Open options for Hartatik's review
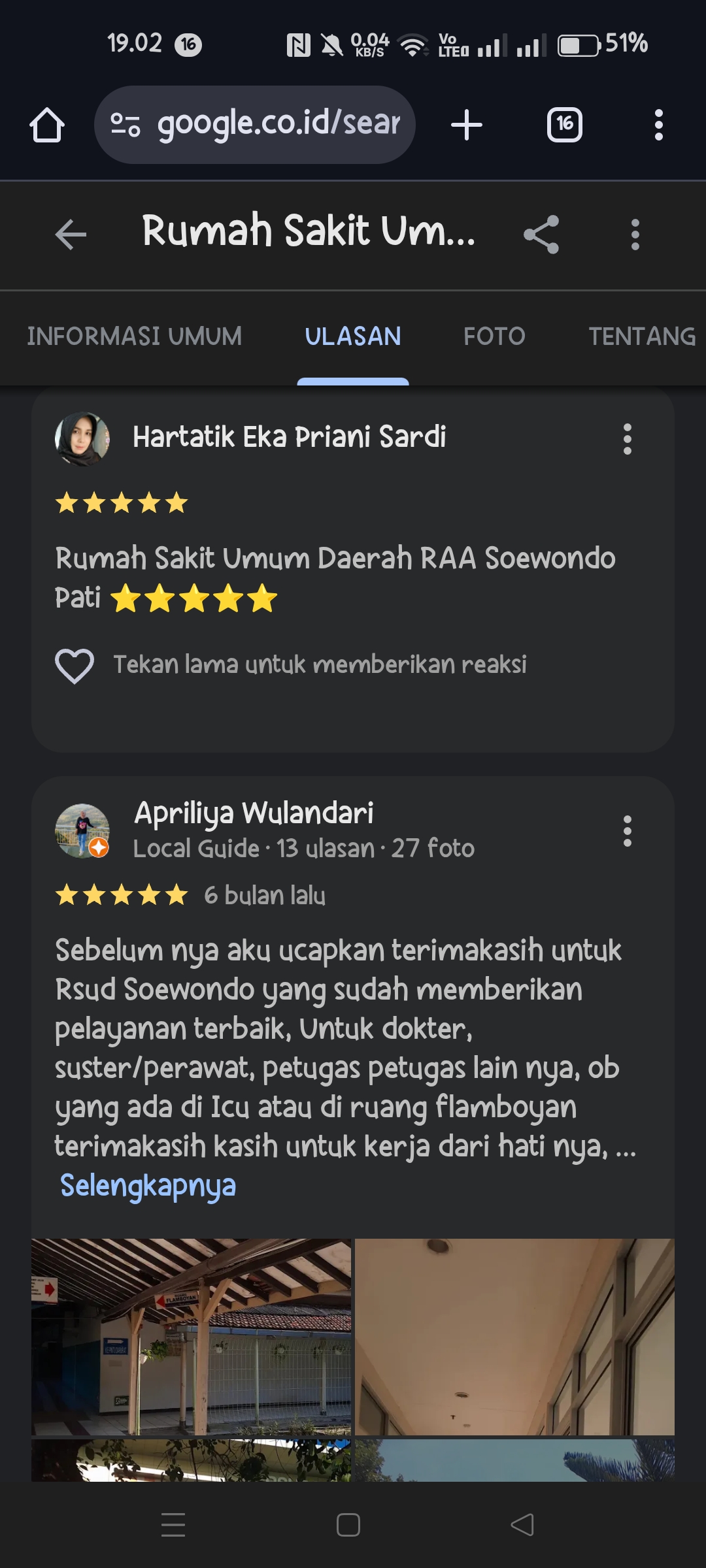The image size is (706, 1568). [x=627, y=439]
